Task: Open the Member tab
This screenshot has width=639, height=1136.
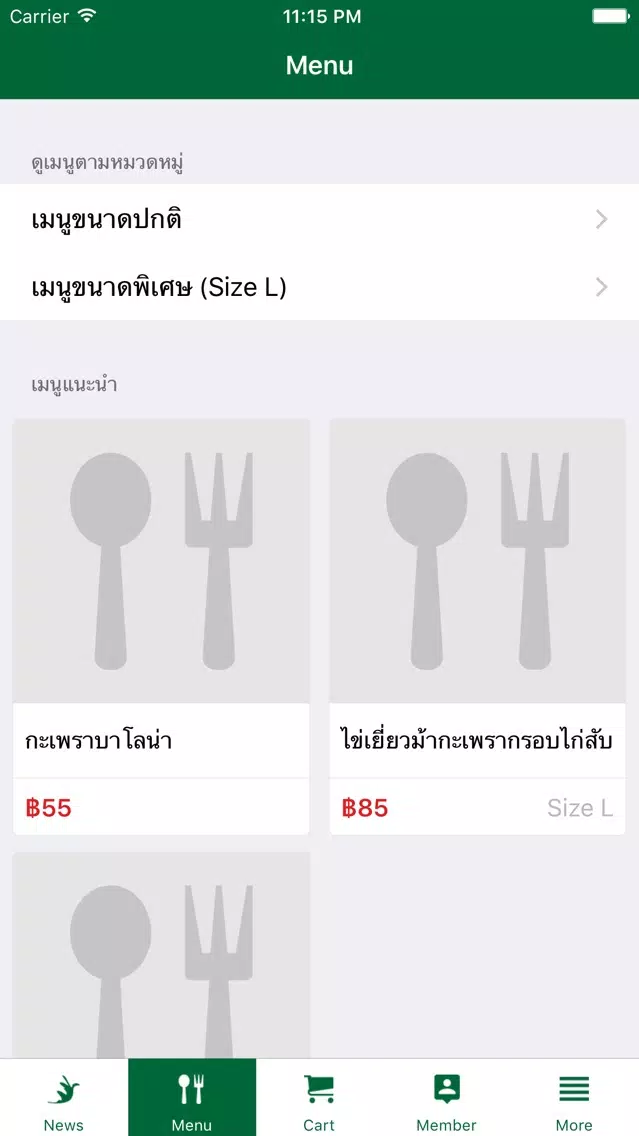Action: [447, 1098]
